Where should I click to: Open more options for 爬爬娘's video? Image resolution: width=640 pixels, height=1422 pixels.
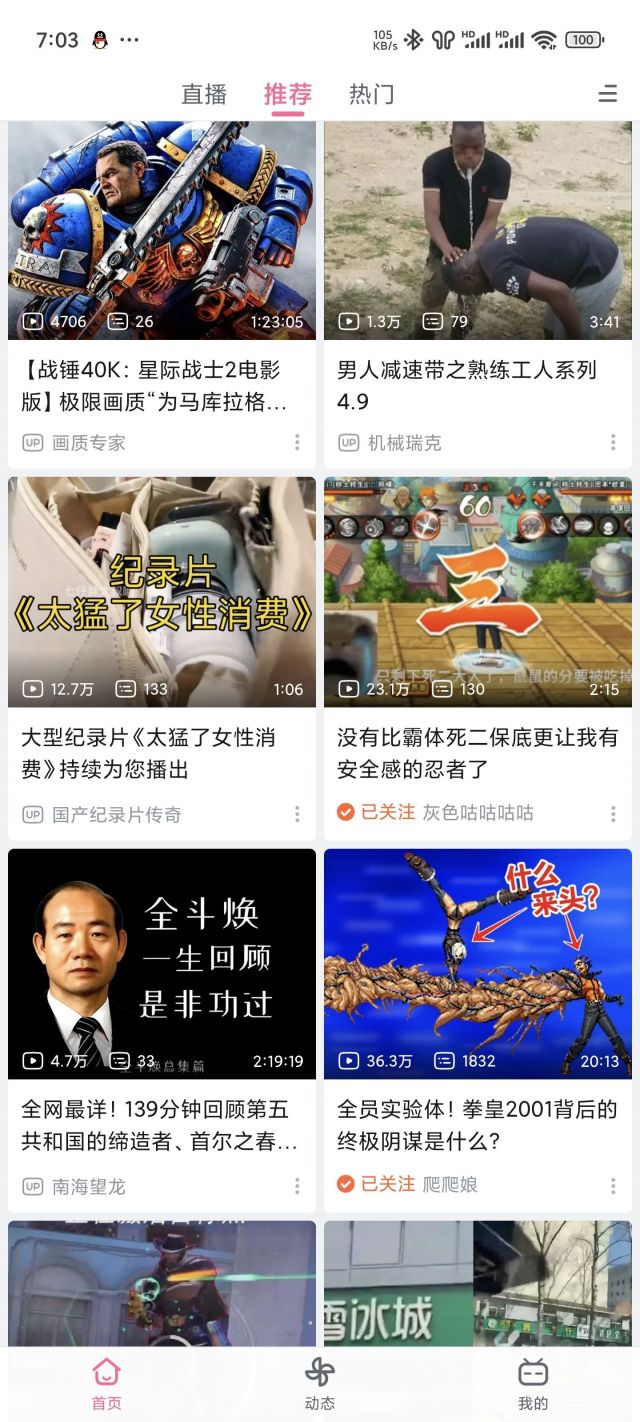coord(613,1186)
